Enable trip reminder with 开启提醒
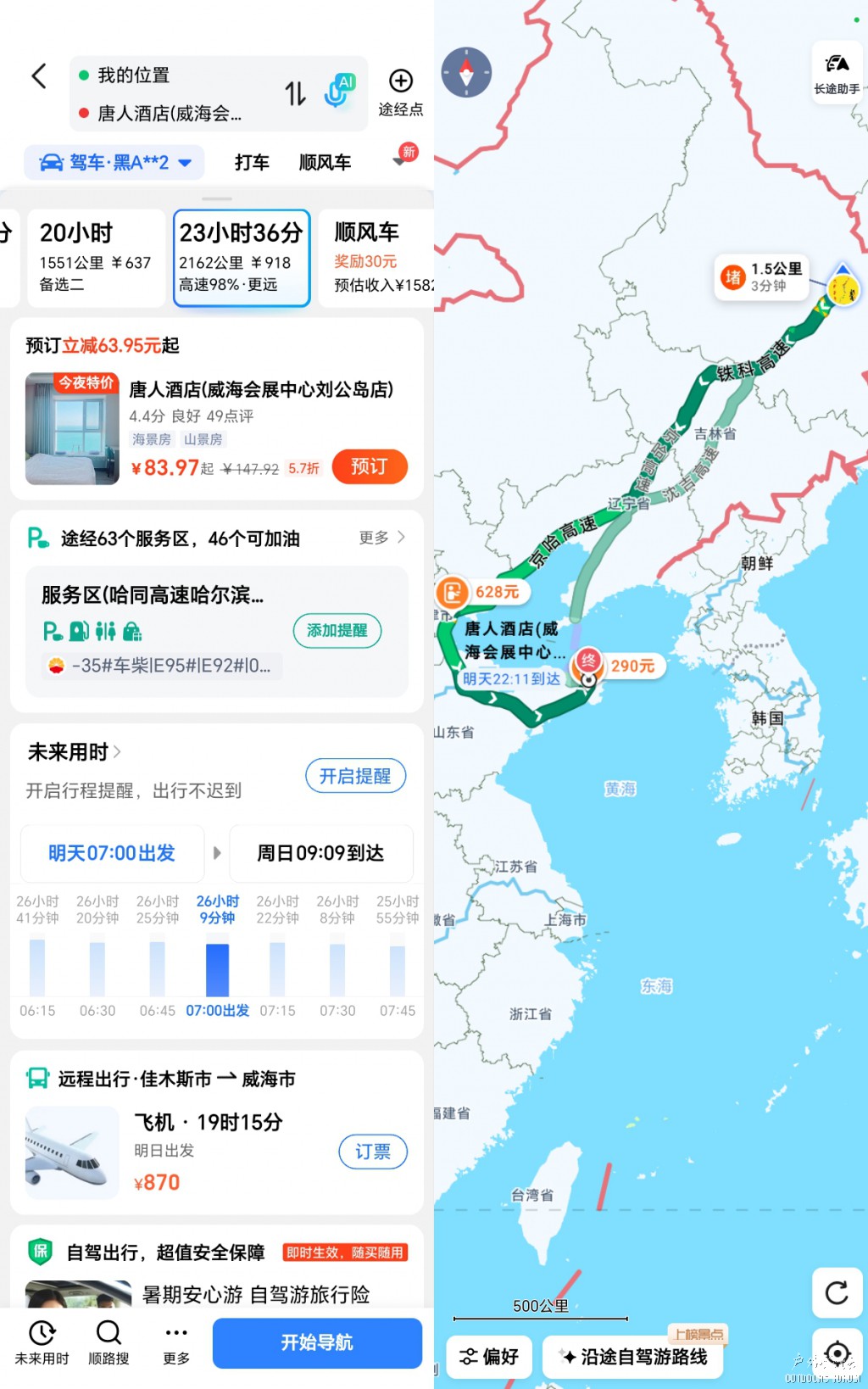 [355, 776]
